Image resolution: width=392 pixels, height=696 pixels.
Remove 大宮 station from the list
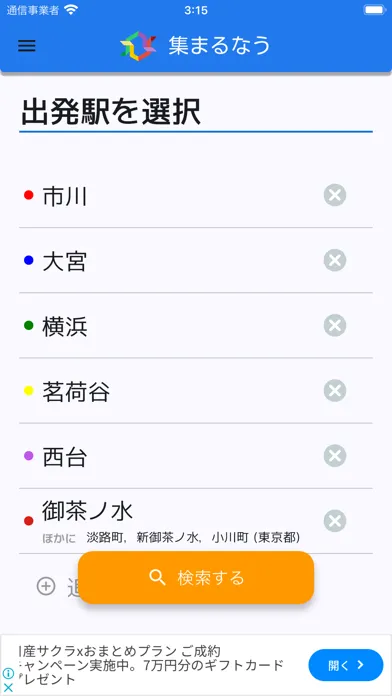coord(335,261)
